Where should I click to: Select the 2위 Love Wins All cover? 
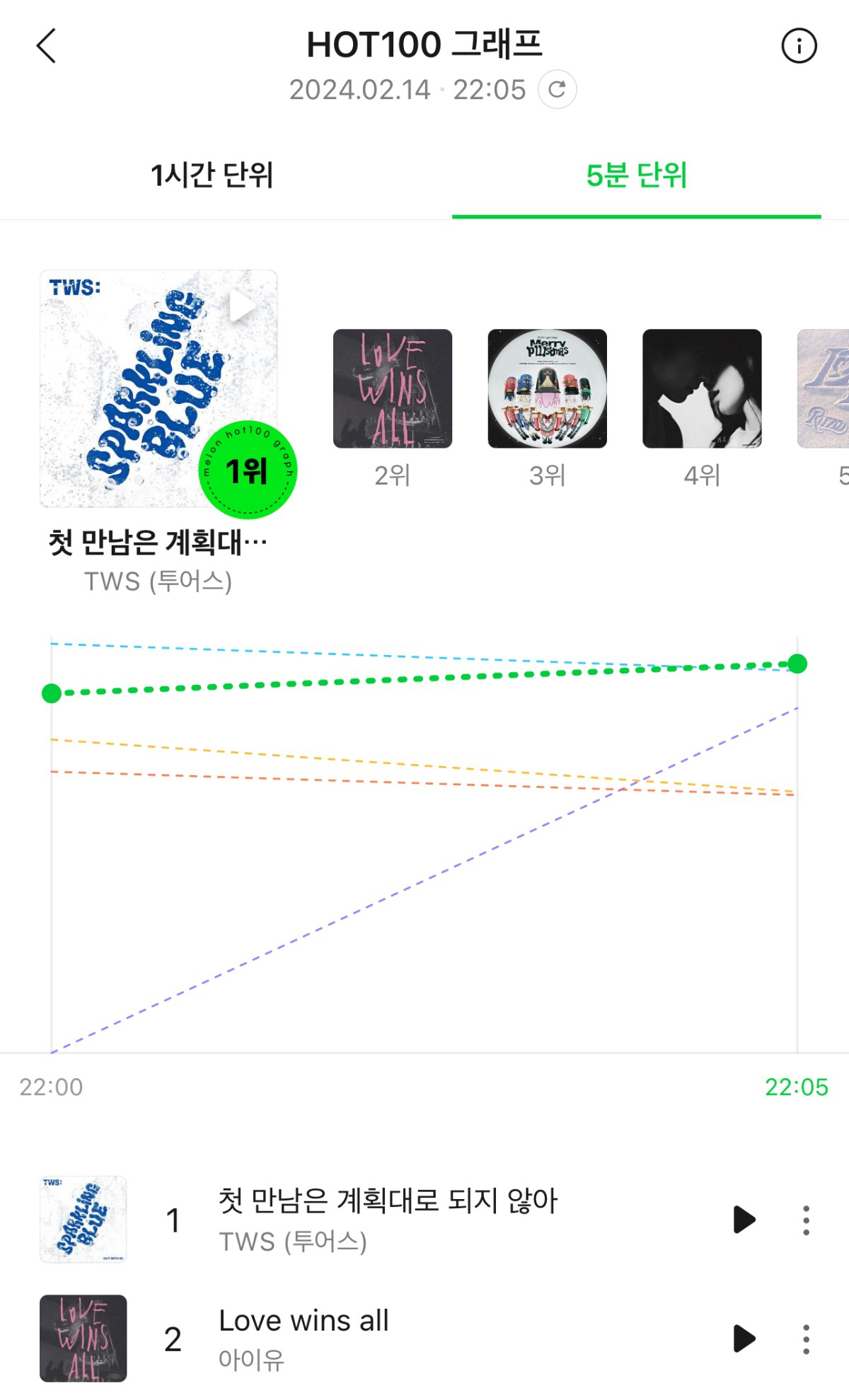coord(393,388)
